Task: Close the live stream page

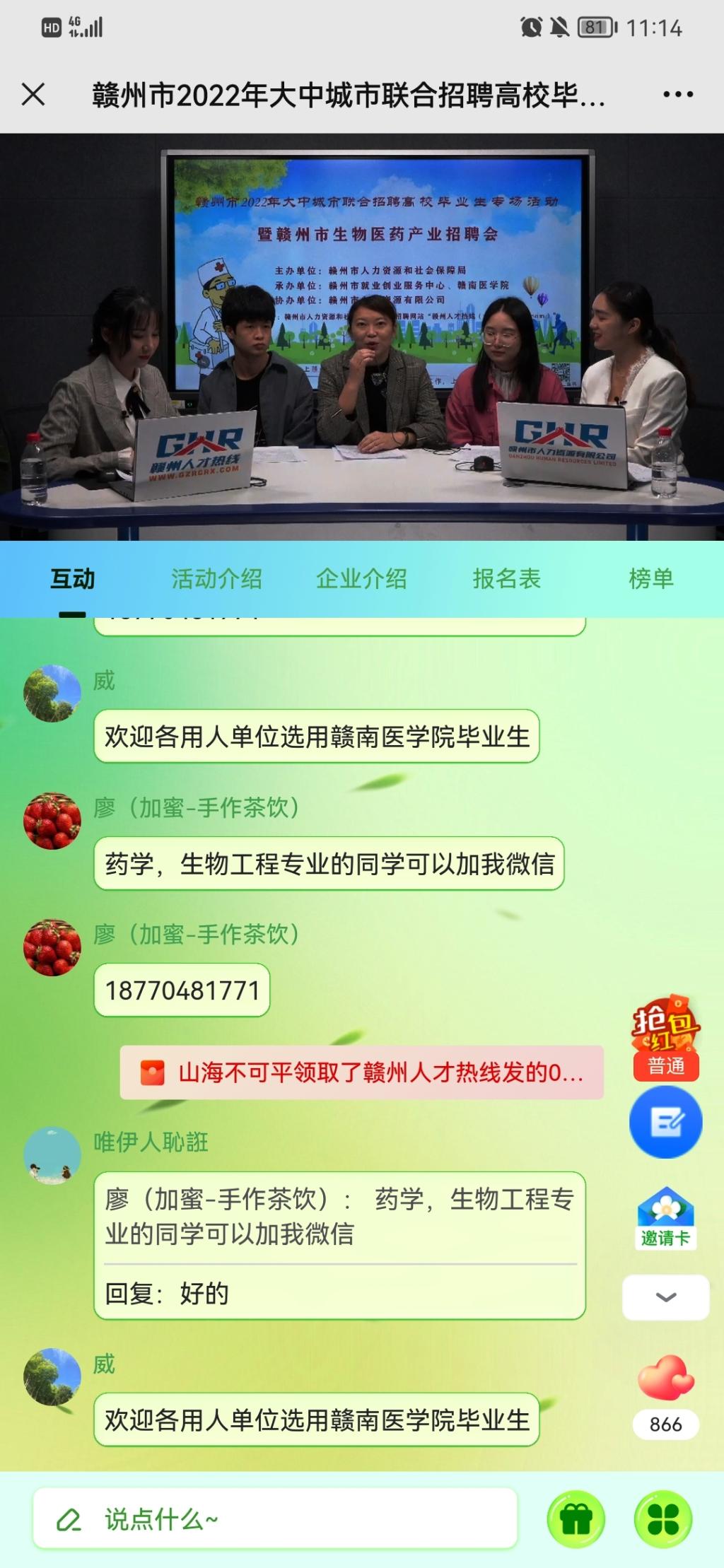Action: point(33,94)
